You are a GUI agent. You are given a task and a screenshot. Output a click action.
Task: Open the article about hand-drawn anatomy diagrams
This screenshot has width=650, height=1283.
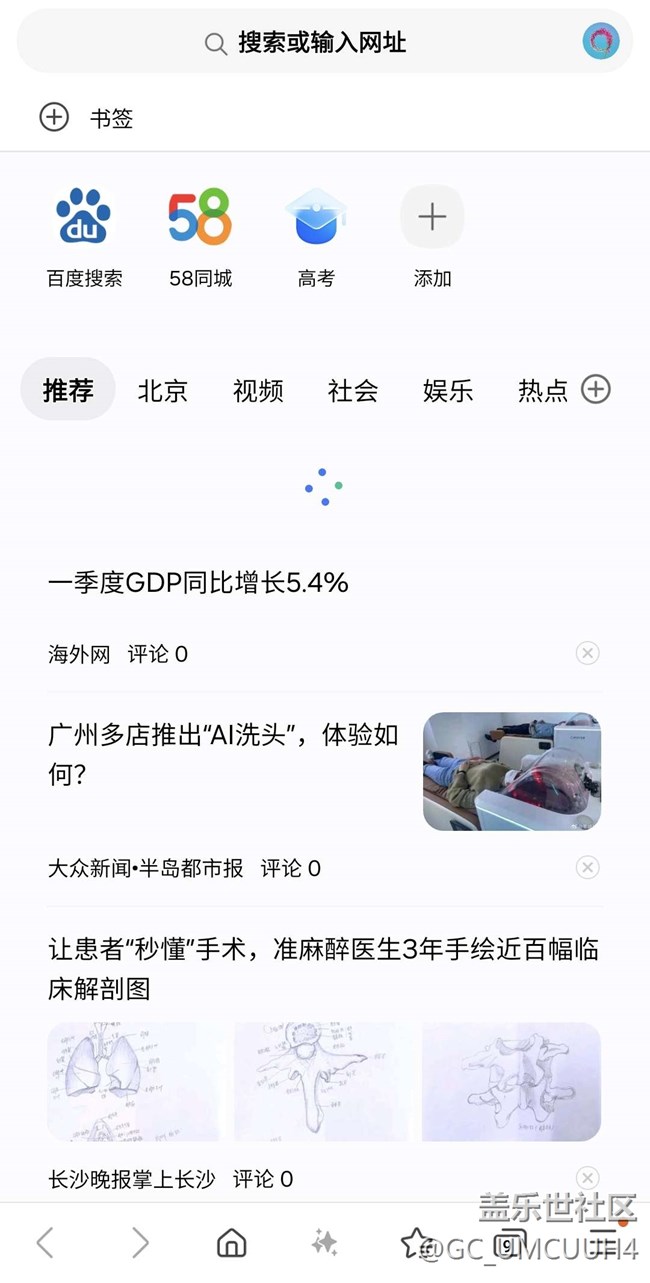323,968
